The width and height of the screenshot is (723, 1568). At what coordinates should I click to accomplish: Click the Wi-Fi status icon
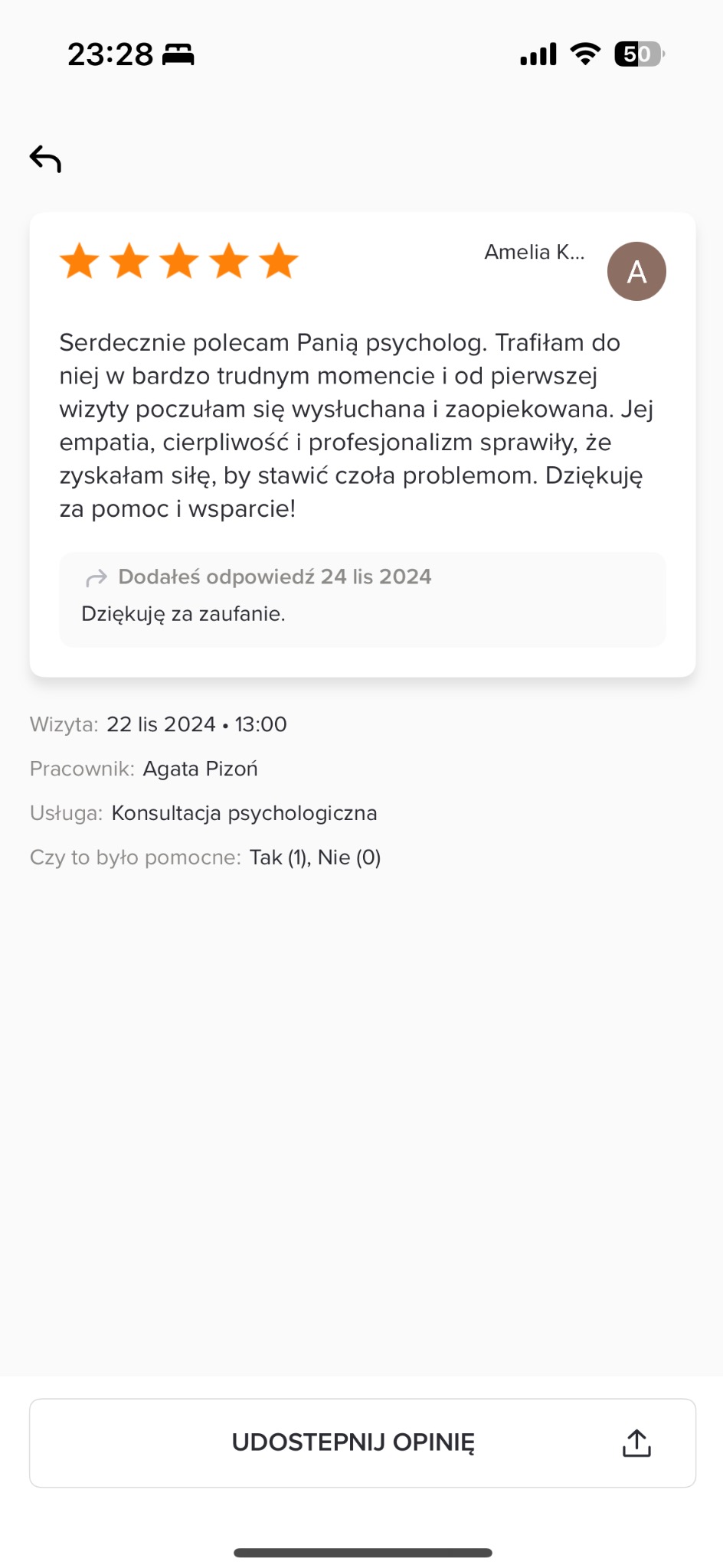(584, 54)
